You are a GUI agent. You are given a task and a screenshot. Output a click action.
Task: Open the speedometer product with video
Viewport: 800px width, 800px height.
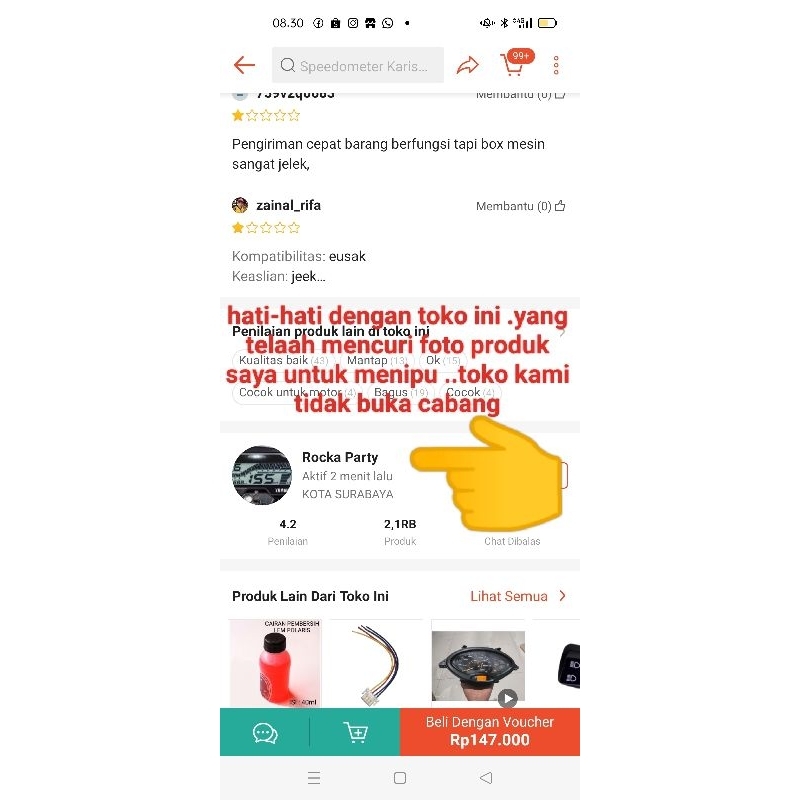point(478,663)
